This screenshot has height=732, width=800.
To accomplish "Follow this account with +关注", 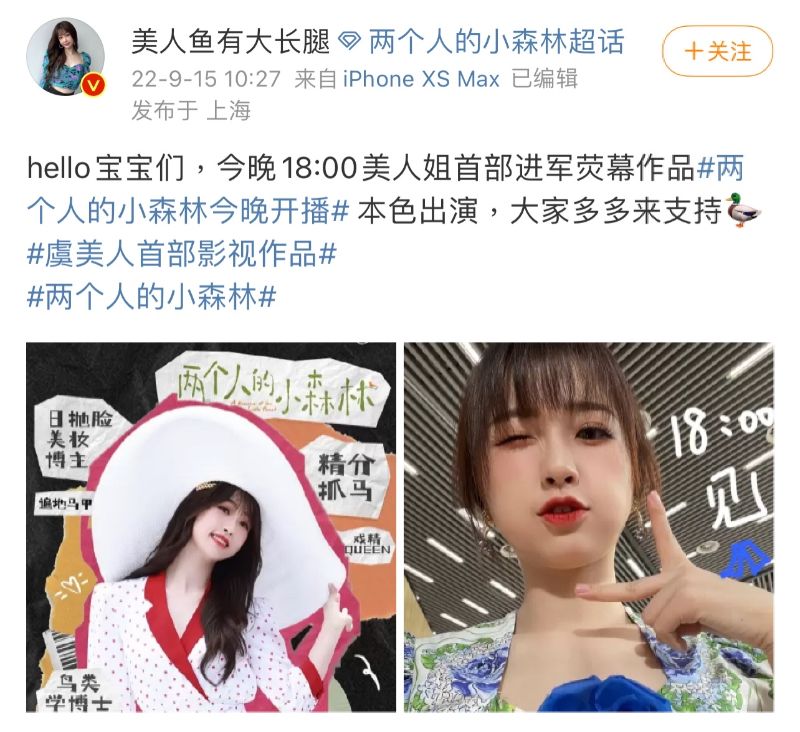I will point(718,51).
